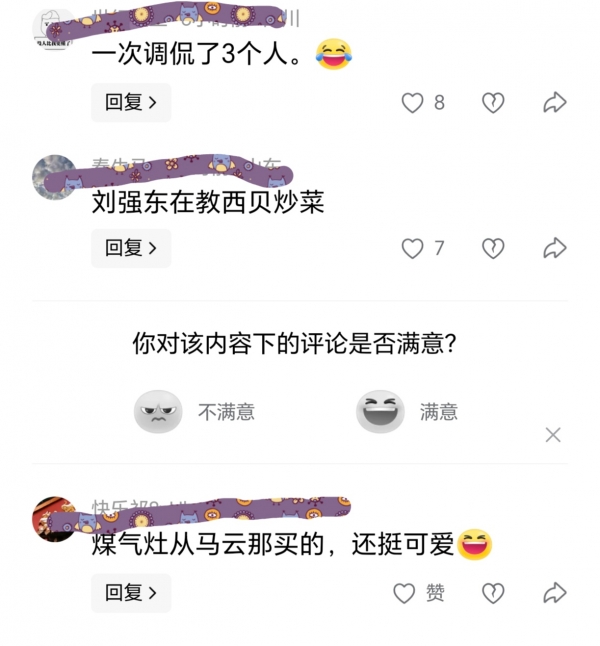This screenshot has height=646, width=600.
Task: Open avatar of the '煤气灶从马云那买的' commenter
Action: click(54, 518)
